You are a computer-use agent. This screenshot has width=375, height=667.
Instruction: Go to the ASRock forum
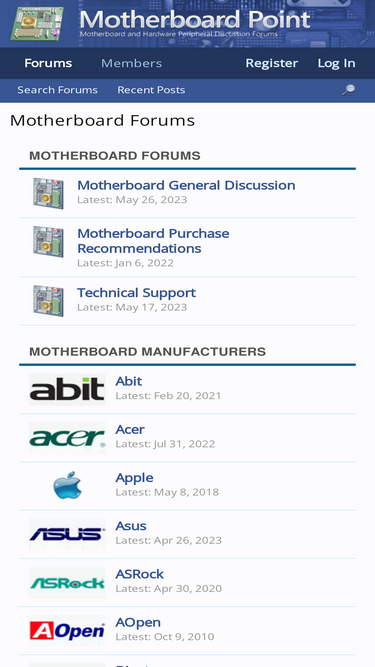click(x=139, y=574)
